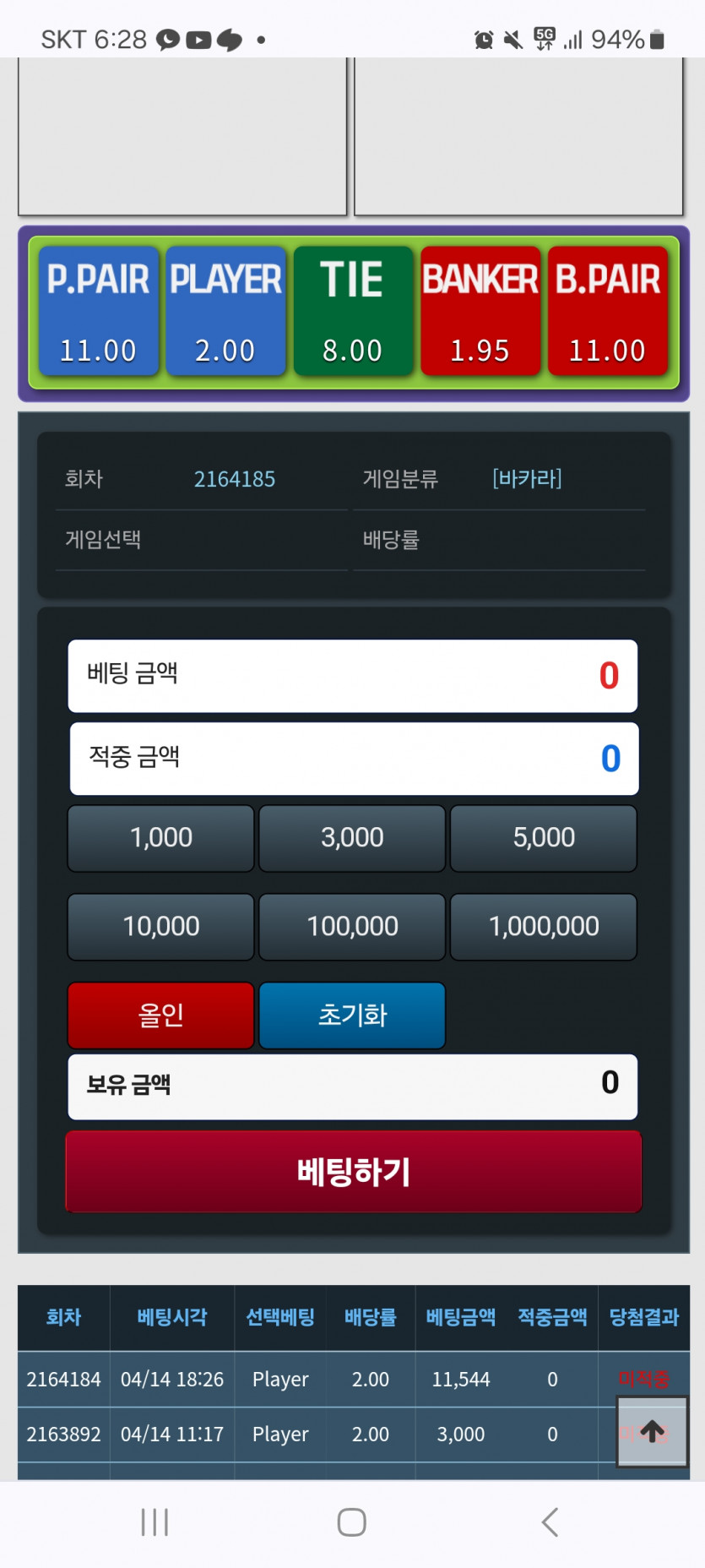Add 5,000 to the bet amount
The image size is (705, 1568).
(x=543, y=838)
